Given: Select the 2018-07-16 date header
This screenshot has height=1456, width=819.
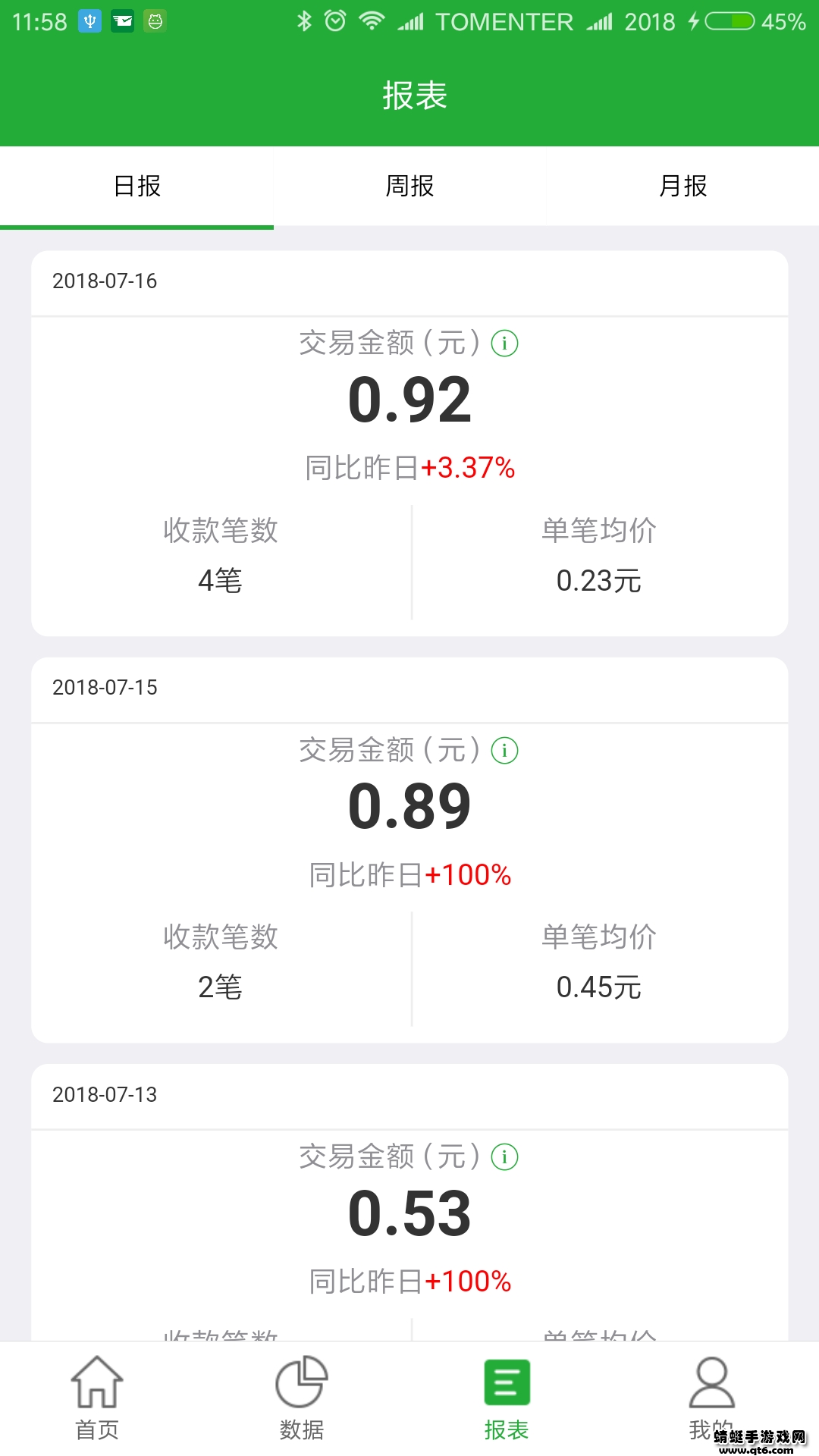Looking at the screenshot, I should coord(105,281).
